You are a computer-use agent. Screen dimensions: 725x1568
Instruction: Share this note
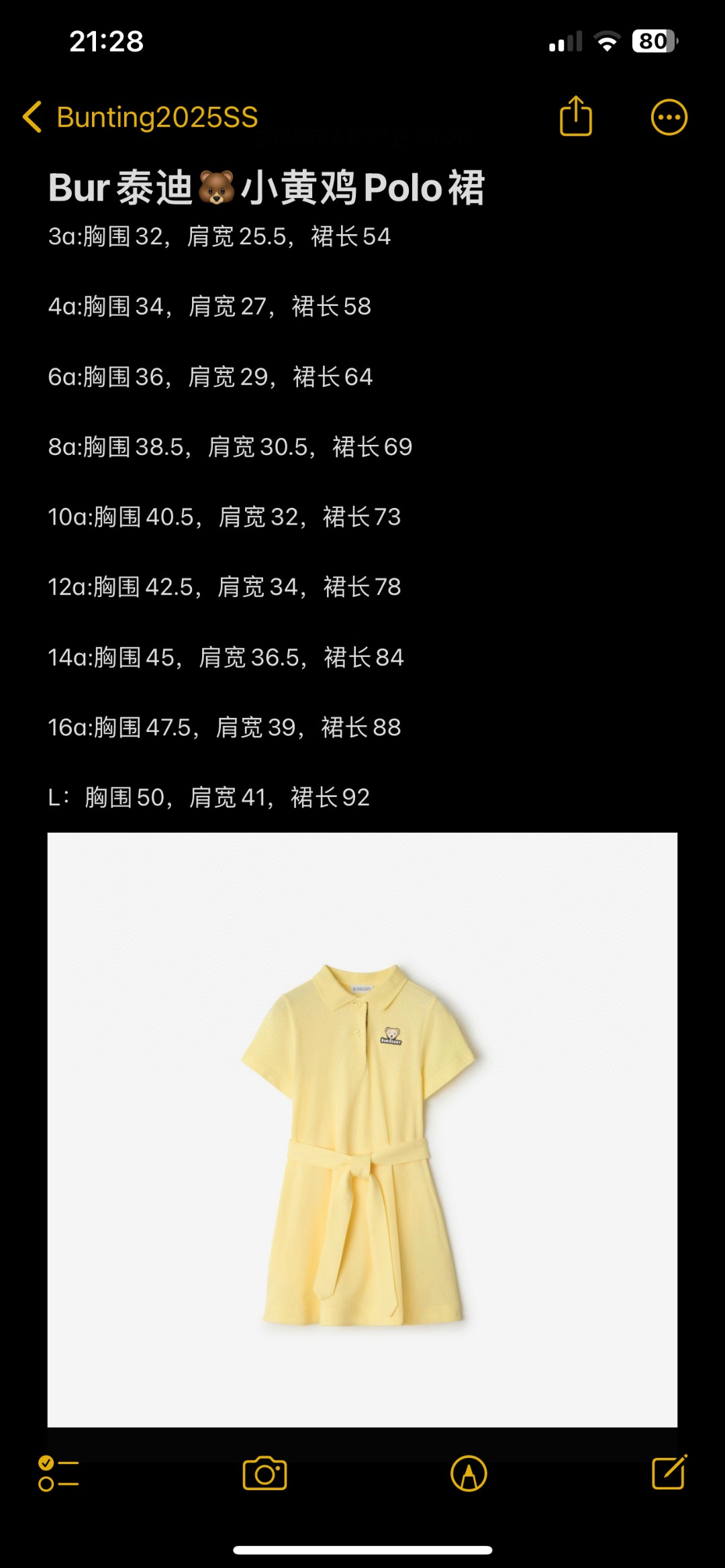[x=575, y=117]
